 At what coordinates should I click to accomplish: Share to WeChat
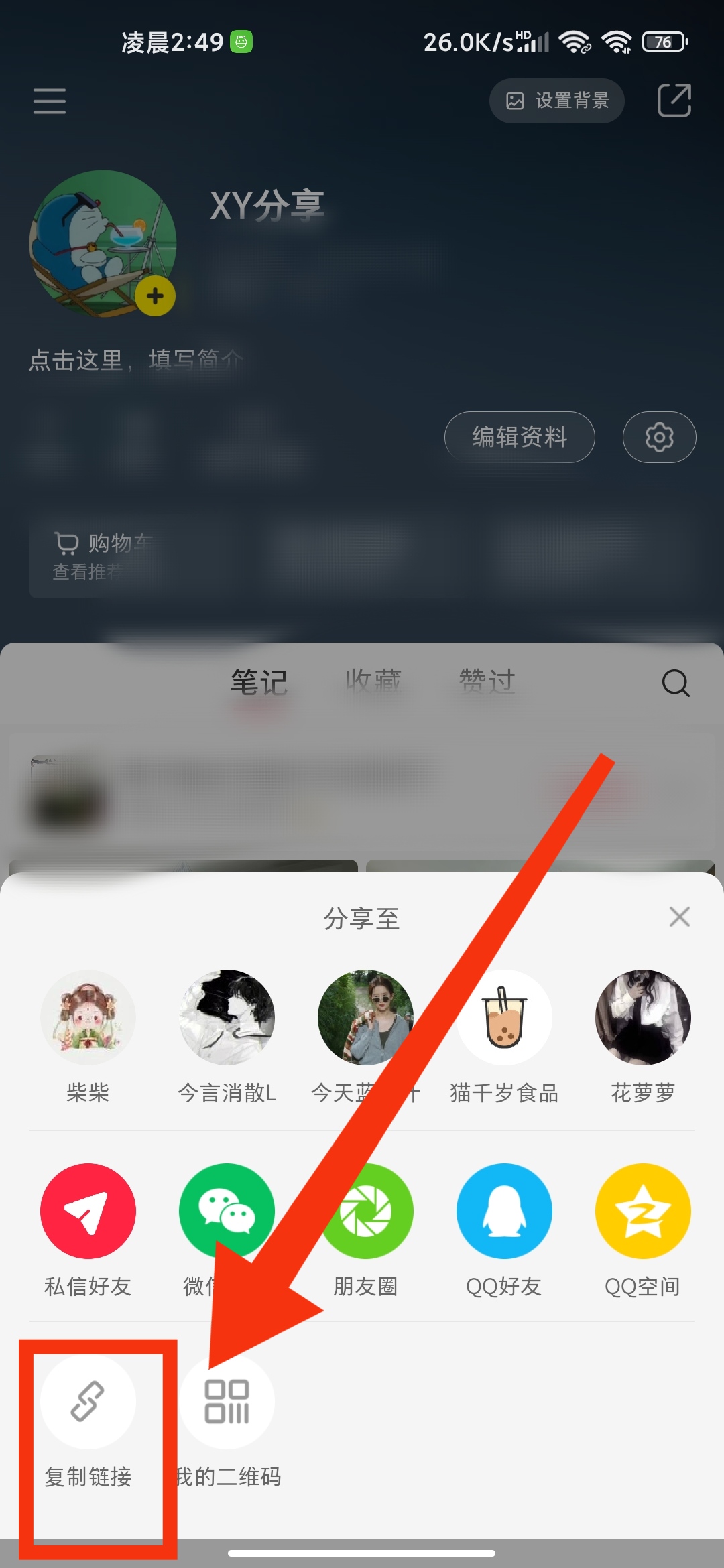227,1210
